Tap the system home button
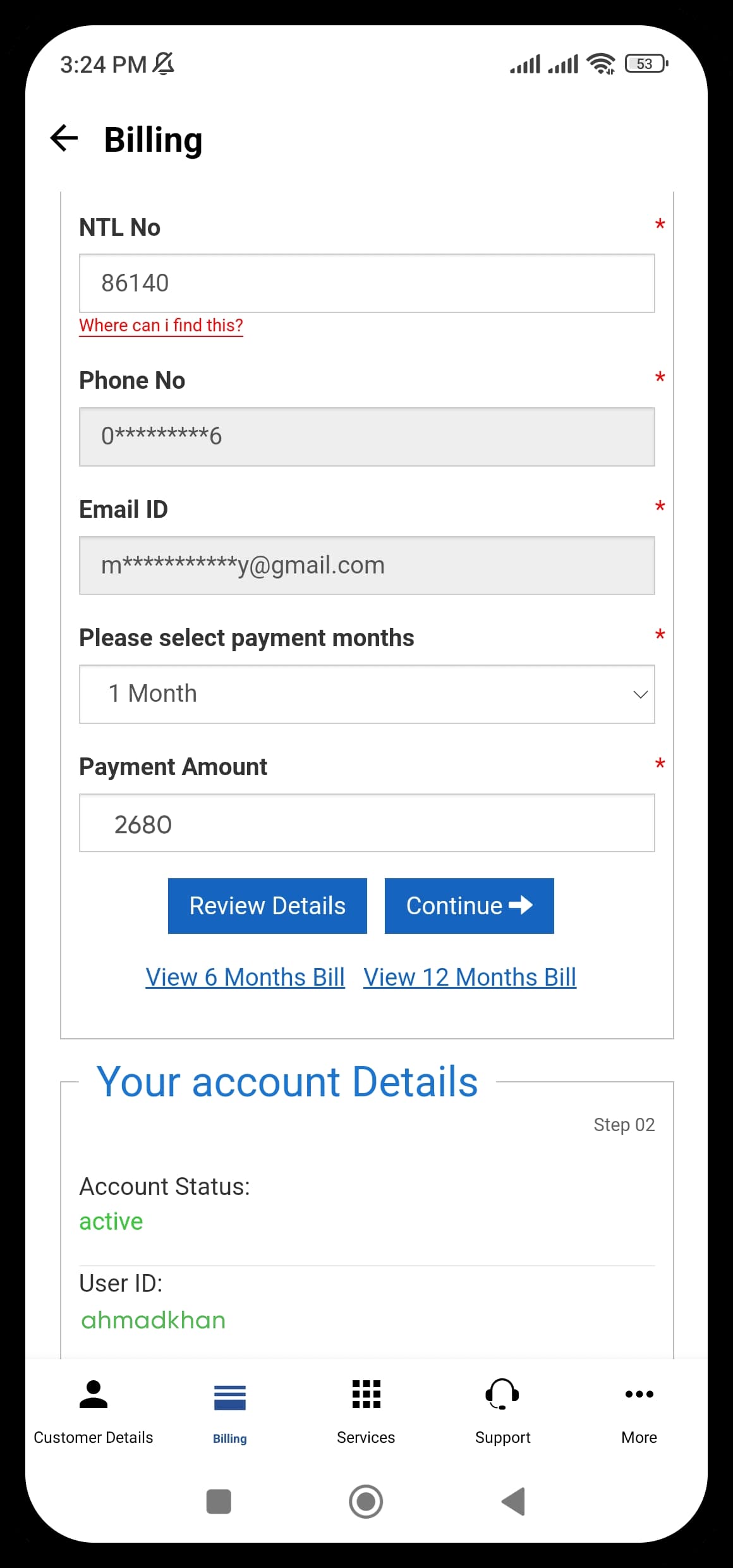 [366, 1501]
